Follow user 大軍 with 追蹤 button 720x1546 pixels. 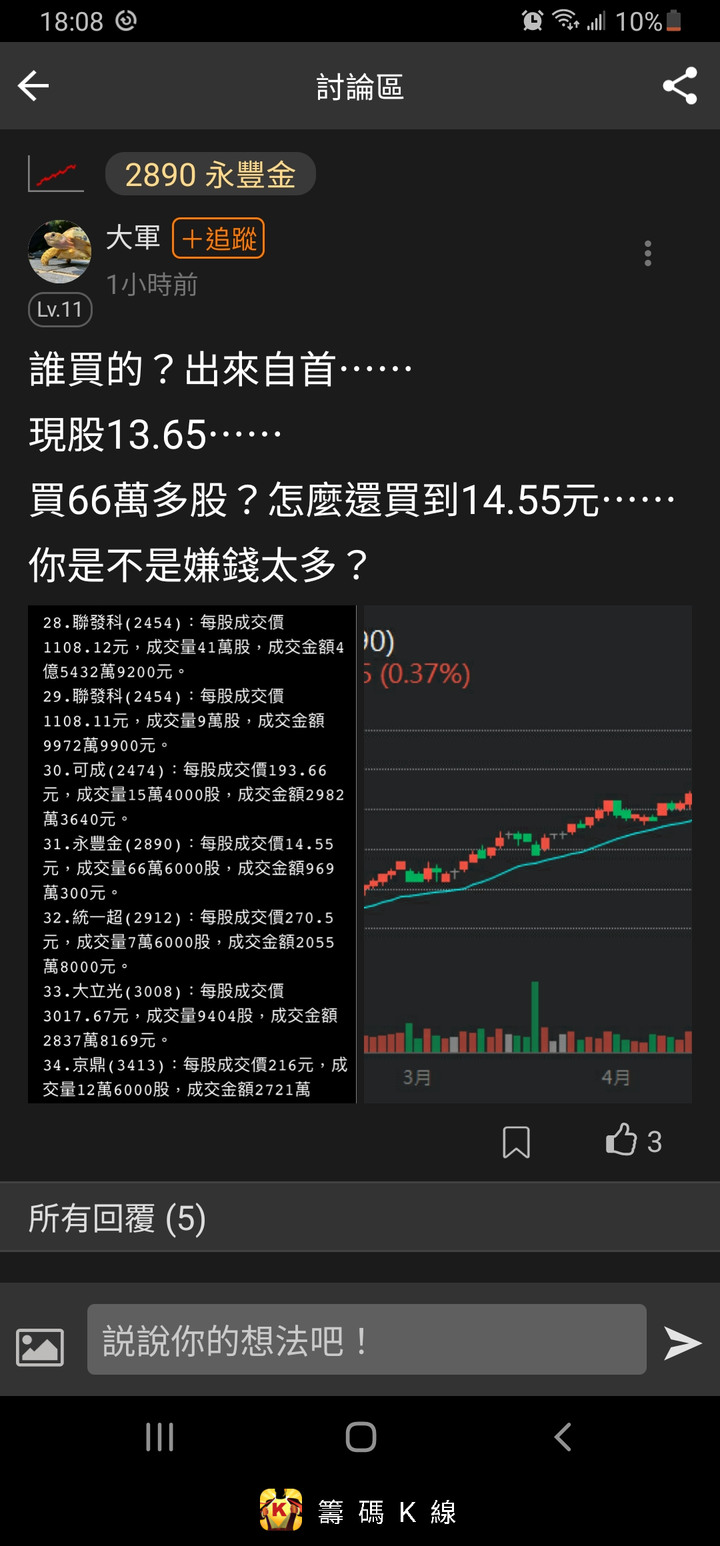(x=218, y=239)
